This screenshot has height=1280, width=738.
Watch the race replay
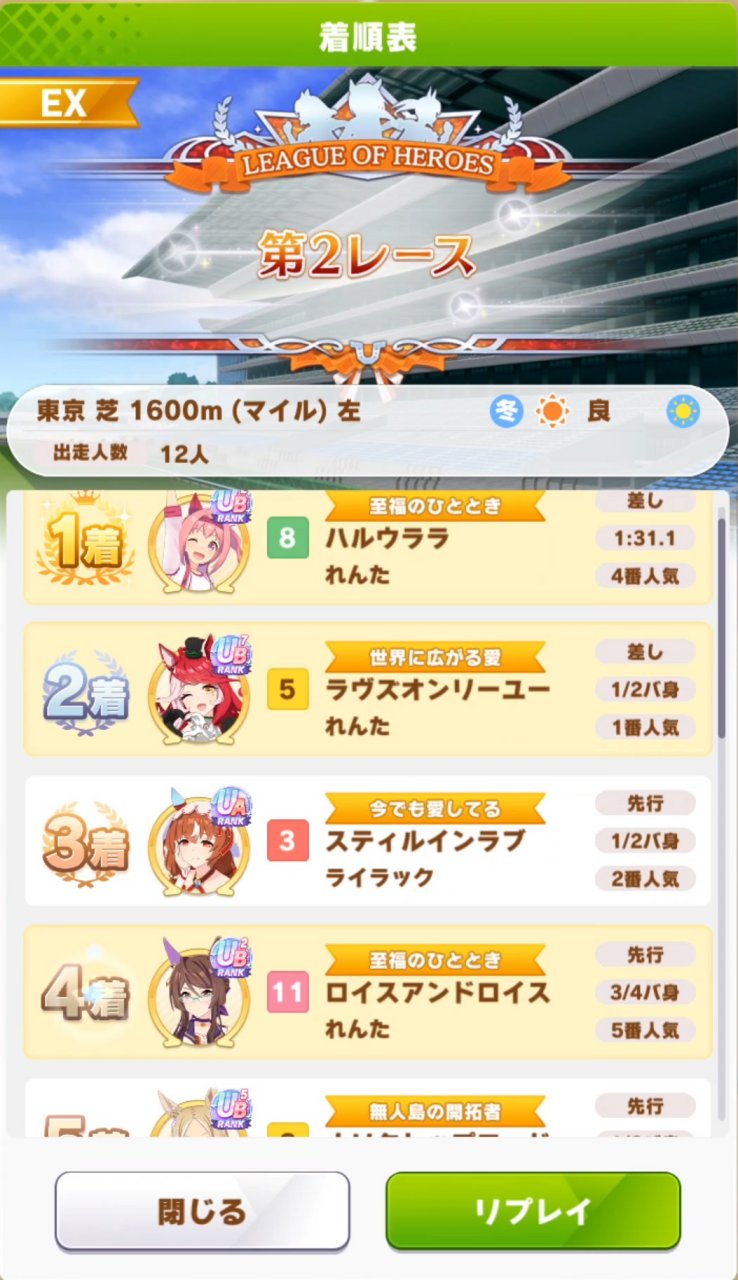[x=533, y=1211]
